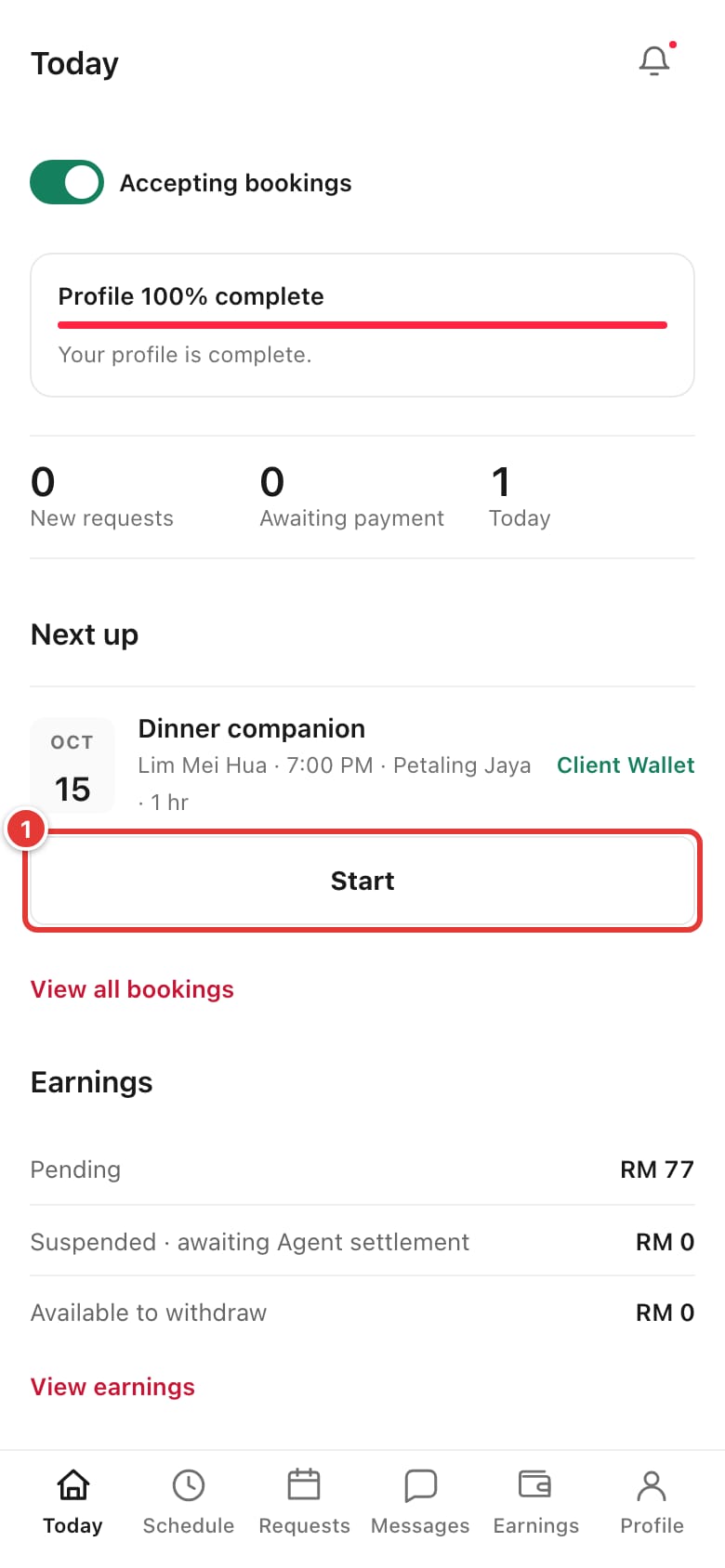The height and width of the screenshot is (1568, 725).
Task: View the New requests count
Action: coord(102,497)
